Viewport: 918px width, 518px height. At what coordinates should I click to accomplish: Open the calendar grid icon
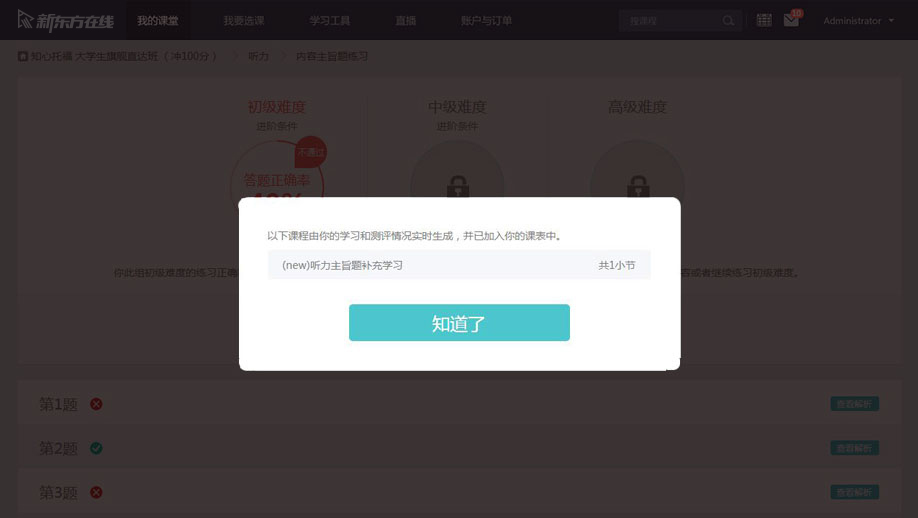click(764, 20)
